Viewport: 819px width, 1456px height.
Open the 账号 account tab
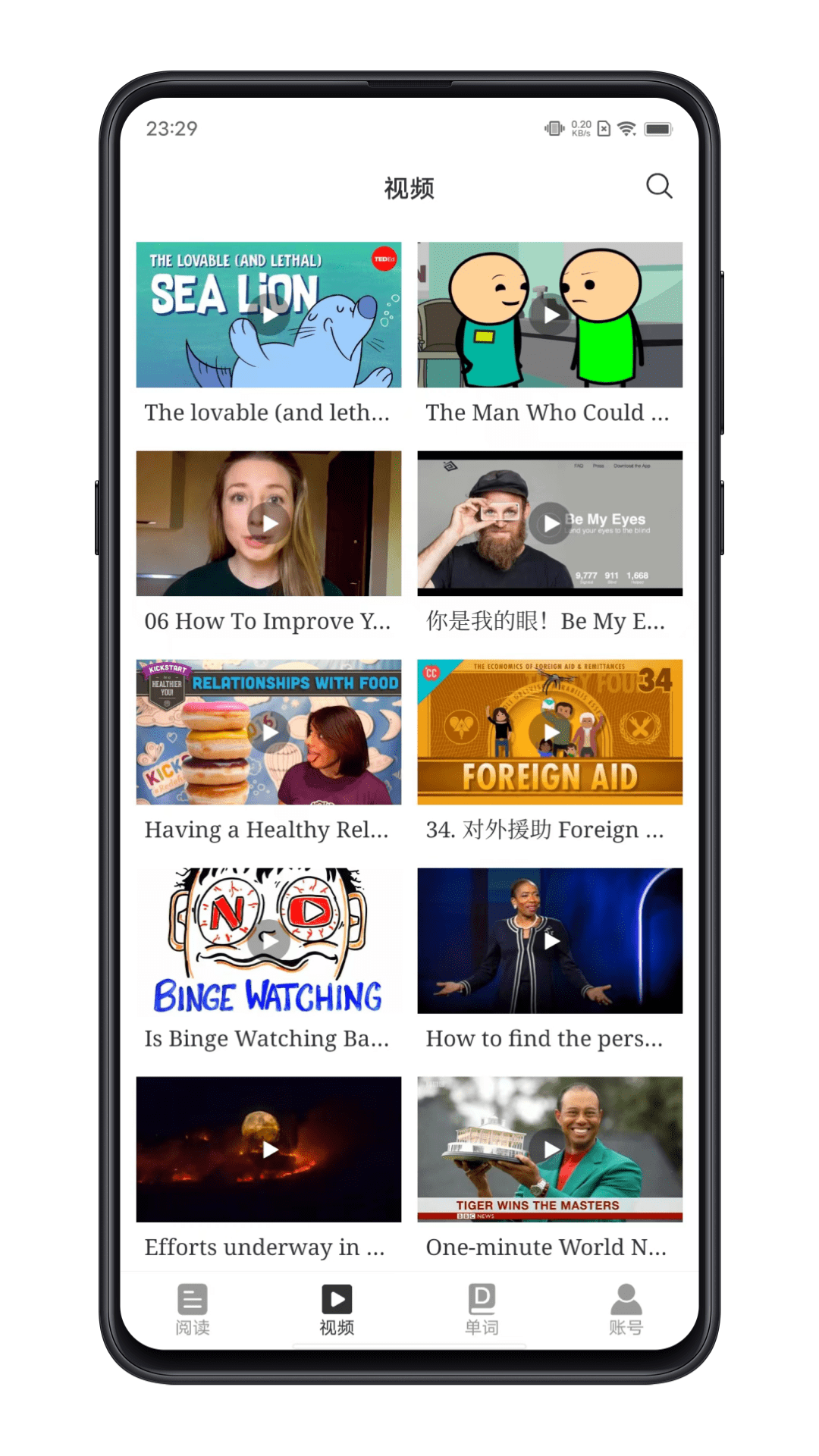click(x=626, y=1309)
